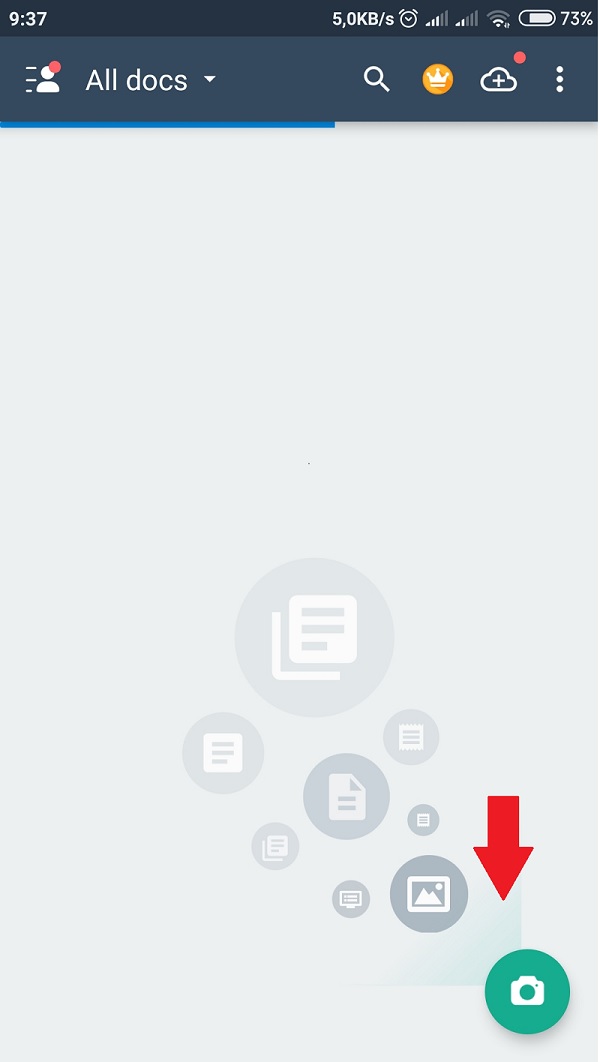Open the overflow menu
Image resolution: width=600 pixels, height=1062 pixels.
(560, 80)
